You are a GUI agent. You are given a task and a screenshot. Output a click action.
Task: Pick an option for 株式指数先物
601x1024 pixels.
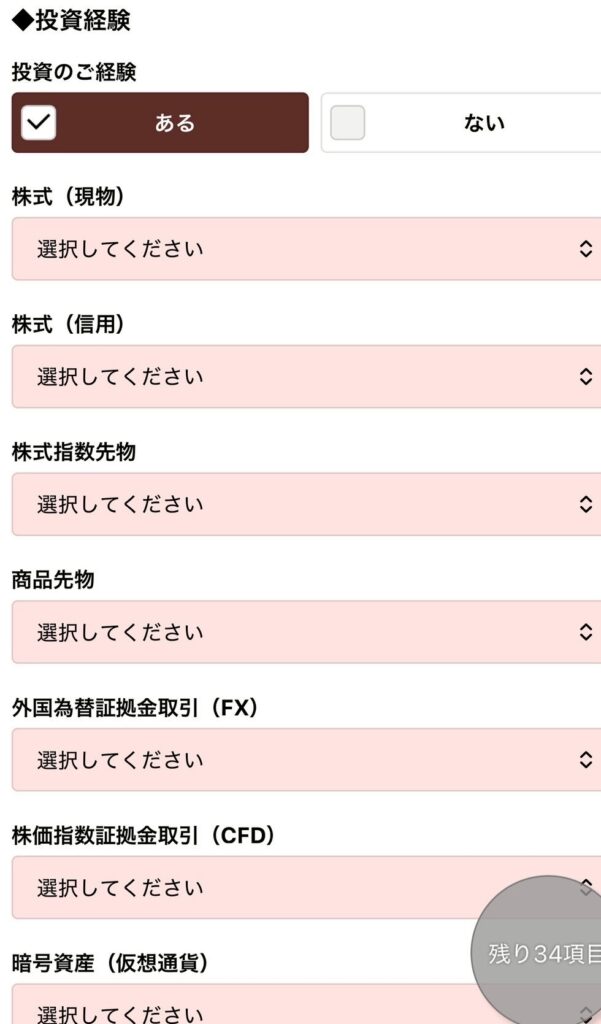306,504
